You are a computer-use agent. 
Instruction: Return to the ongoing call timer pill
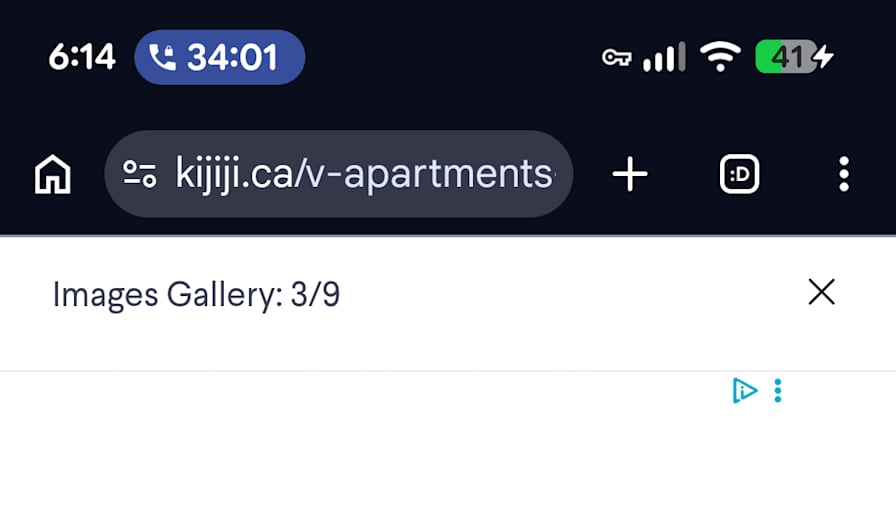pos(220,57)
